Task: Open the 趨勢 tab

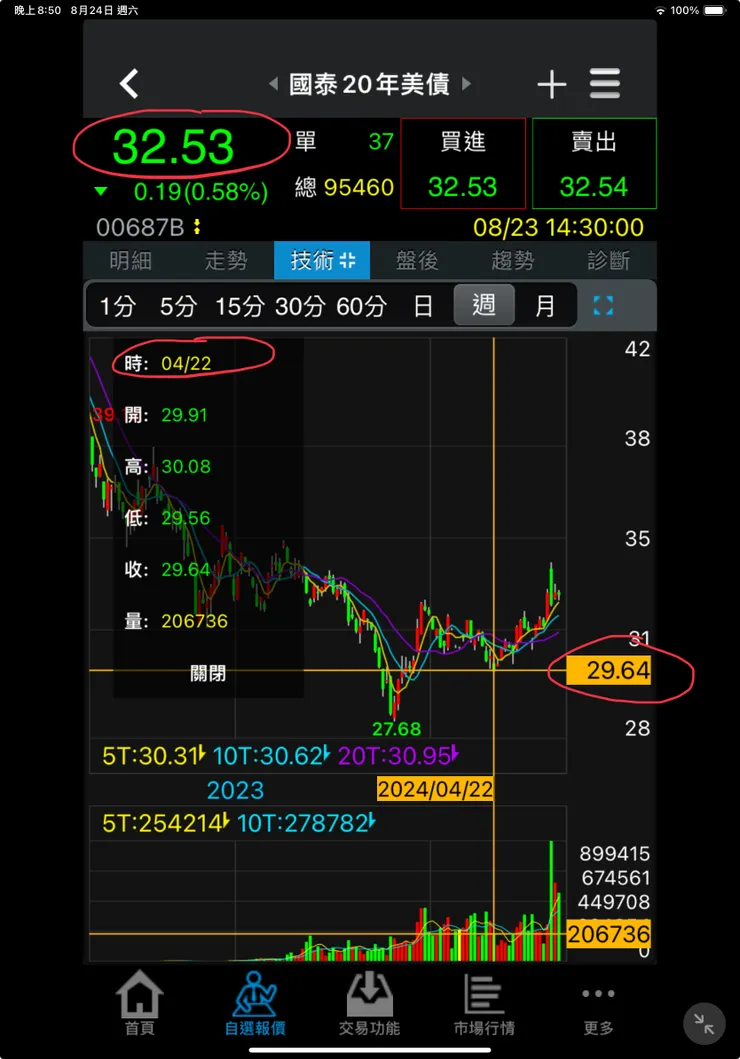Action: pyautogui.click(x=513, y=261)
